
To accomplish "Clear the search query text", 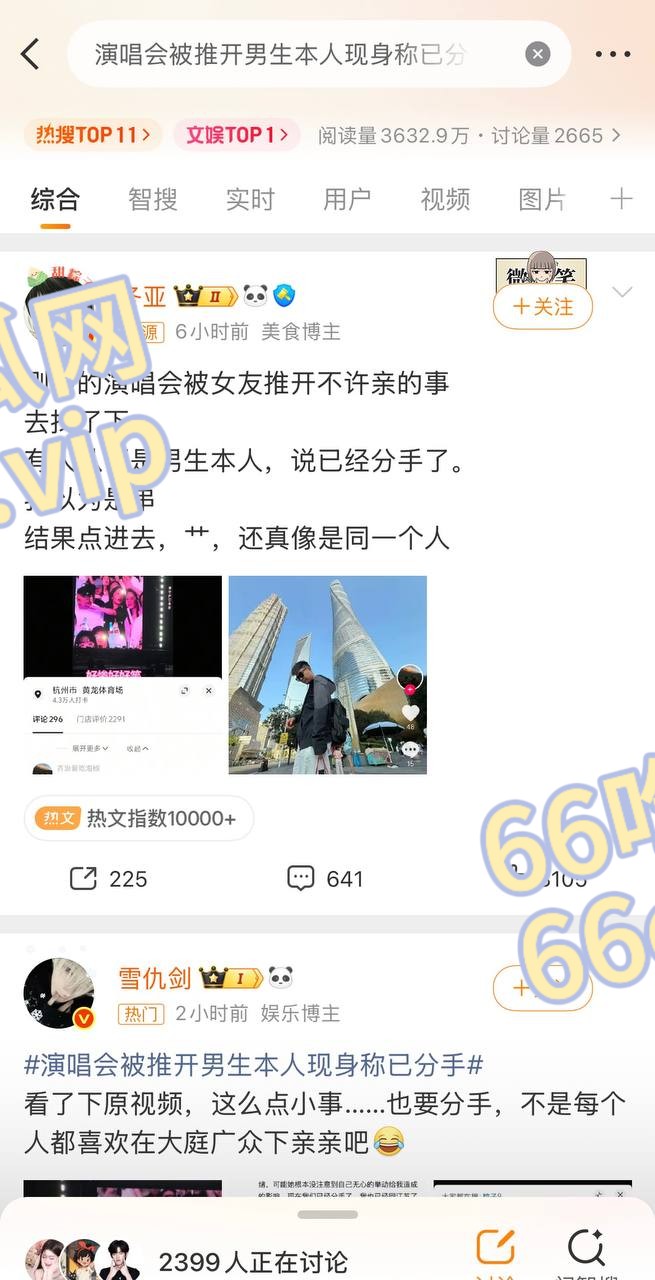I will coord(538,54).
